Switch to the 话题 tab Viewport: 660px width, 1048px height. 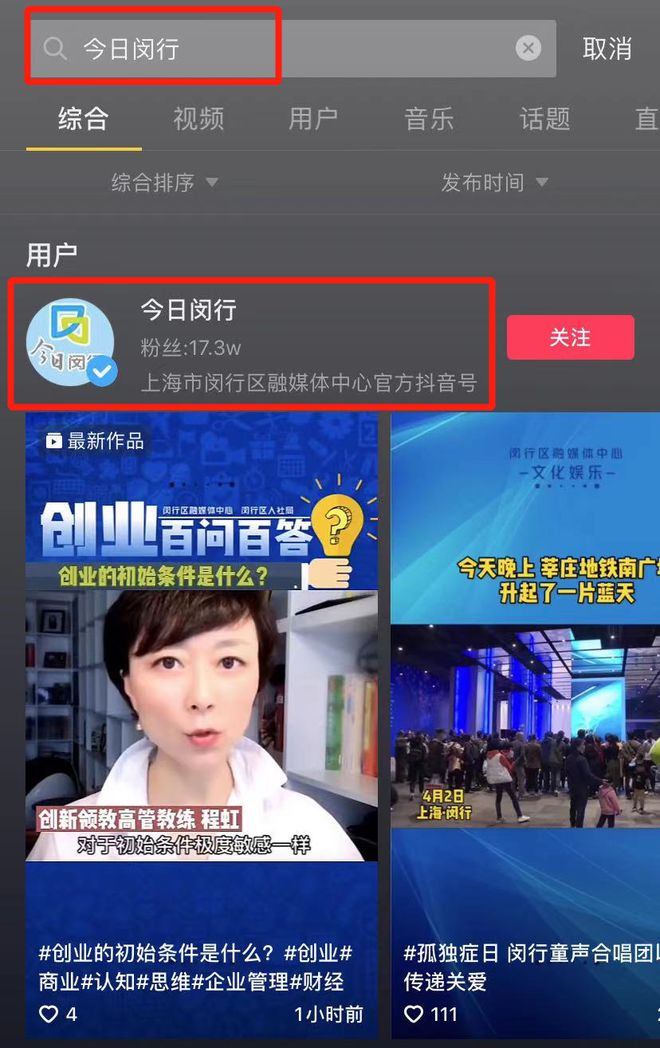(545, 119)
